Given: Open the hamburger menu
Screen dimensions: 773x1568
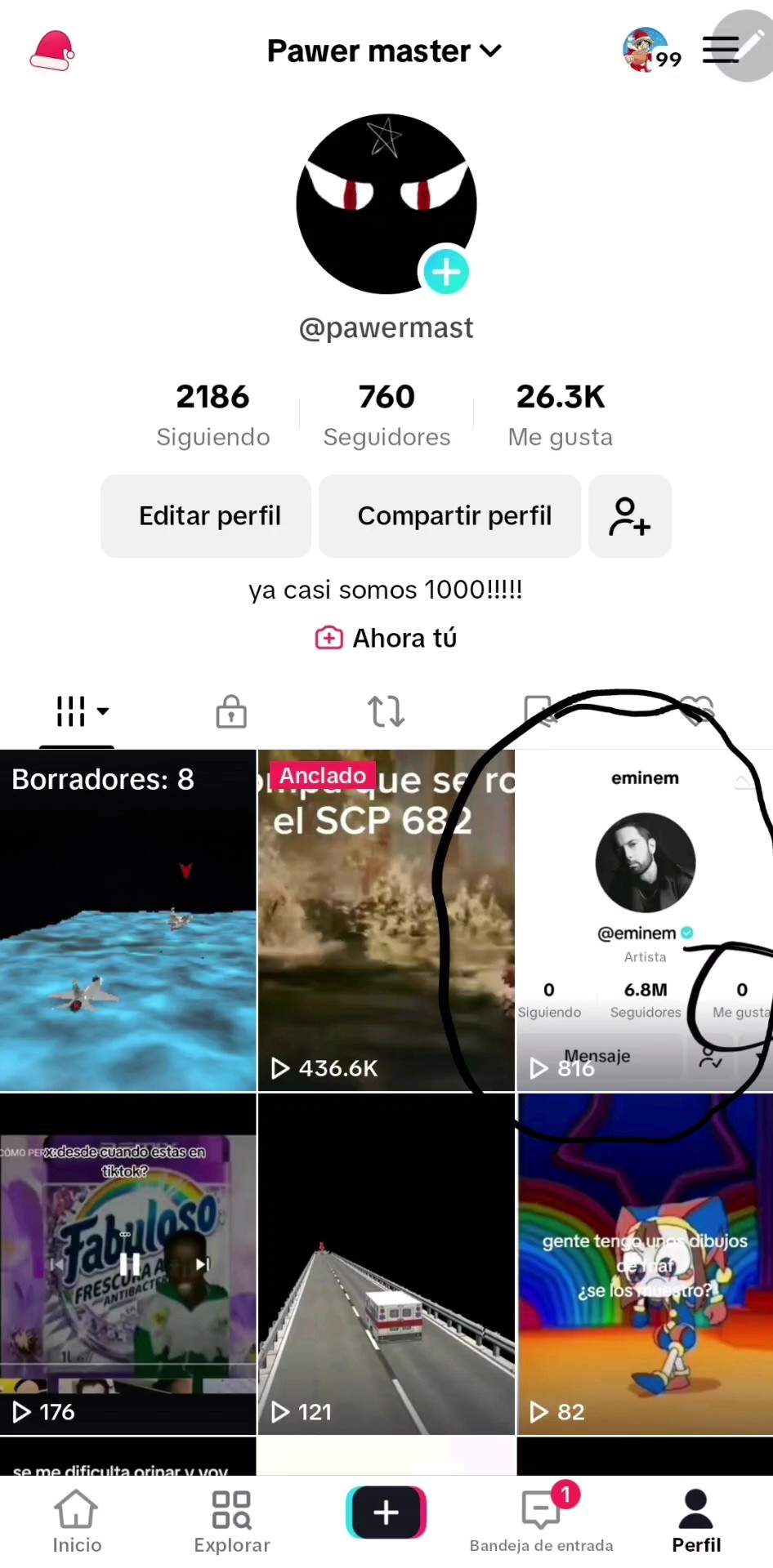Looking at the screenshot, I should click(720, 50).
